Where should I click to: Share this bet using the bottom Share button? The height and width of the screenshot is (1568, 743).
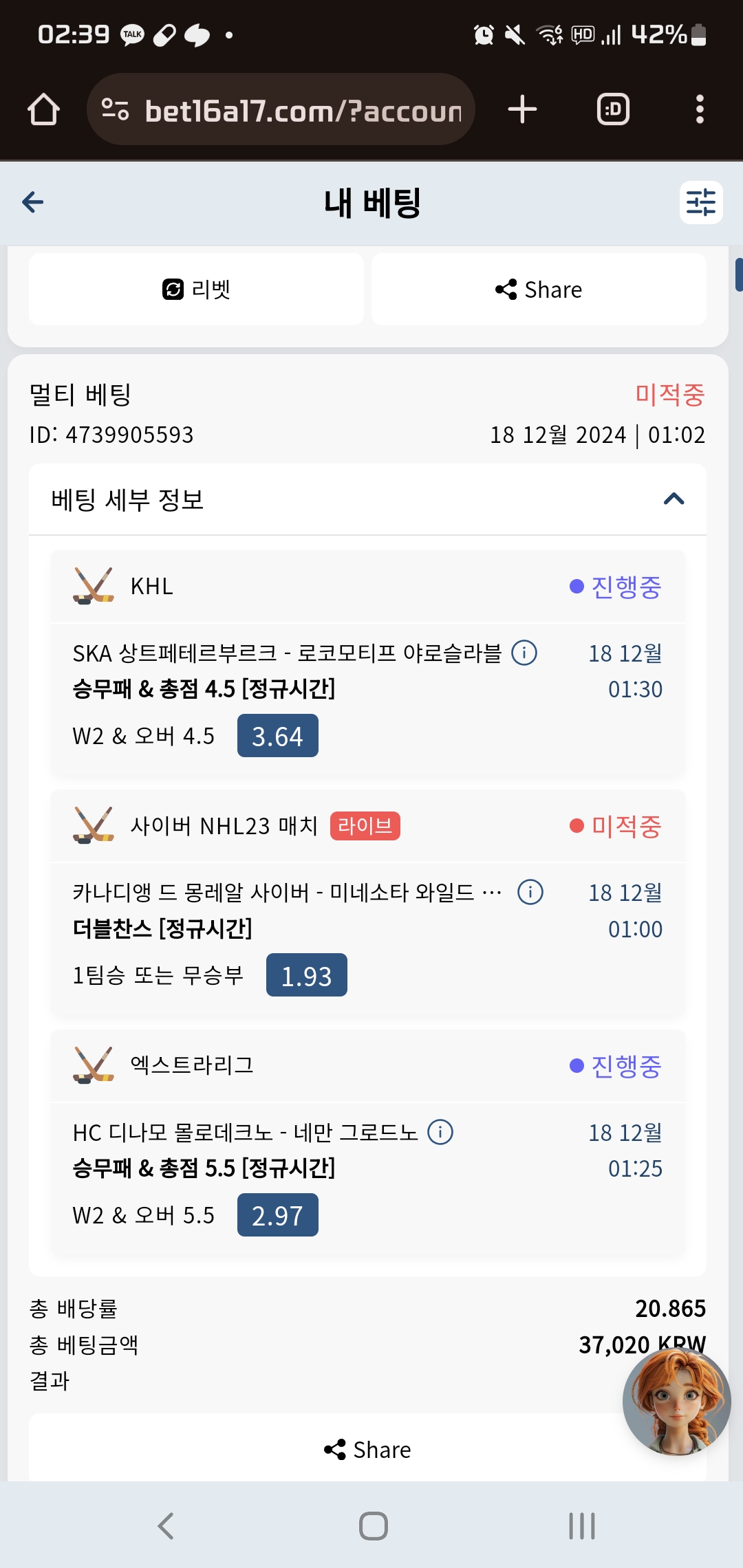pos(367,1450)
